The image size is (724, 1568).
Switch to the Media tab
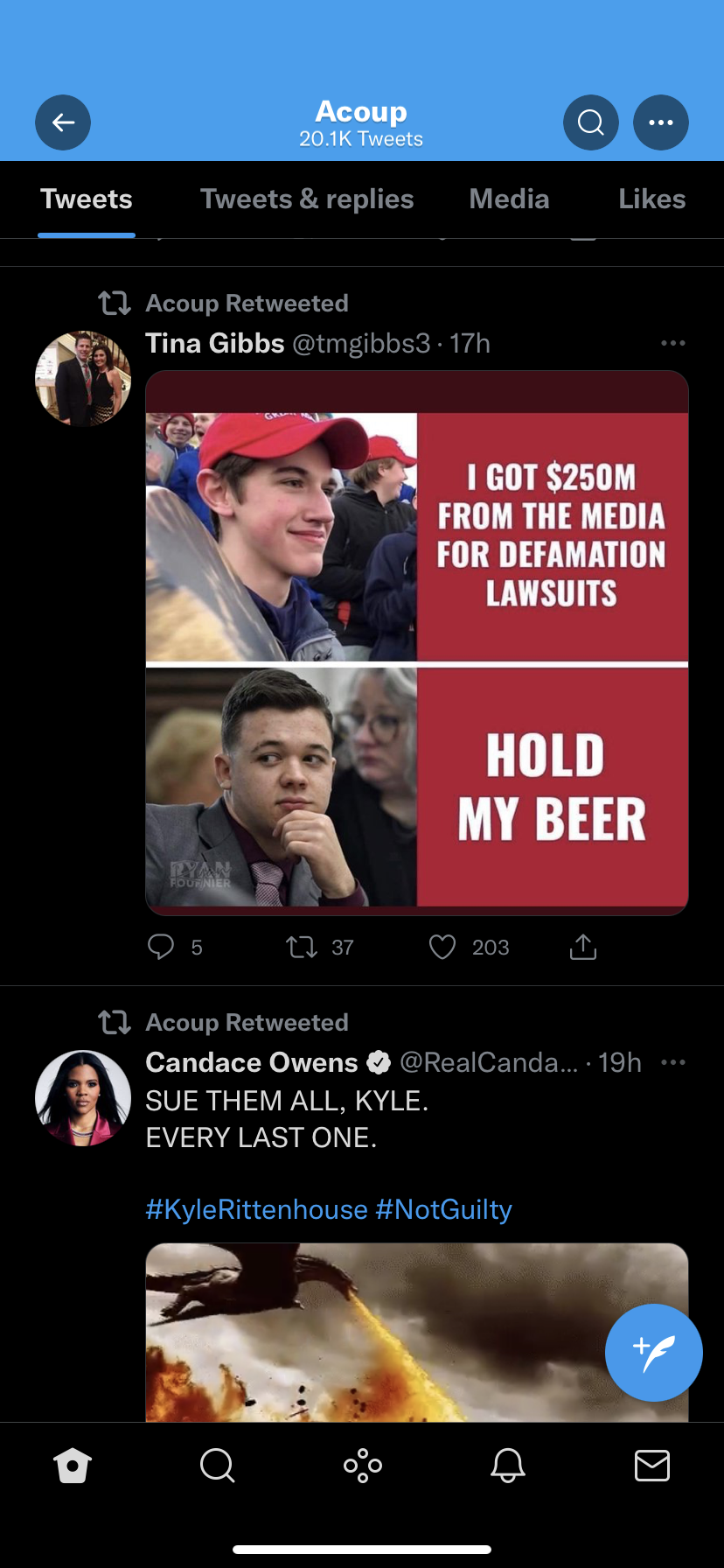pos(509,199)
